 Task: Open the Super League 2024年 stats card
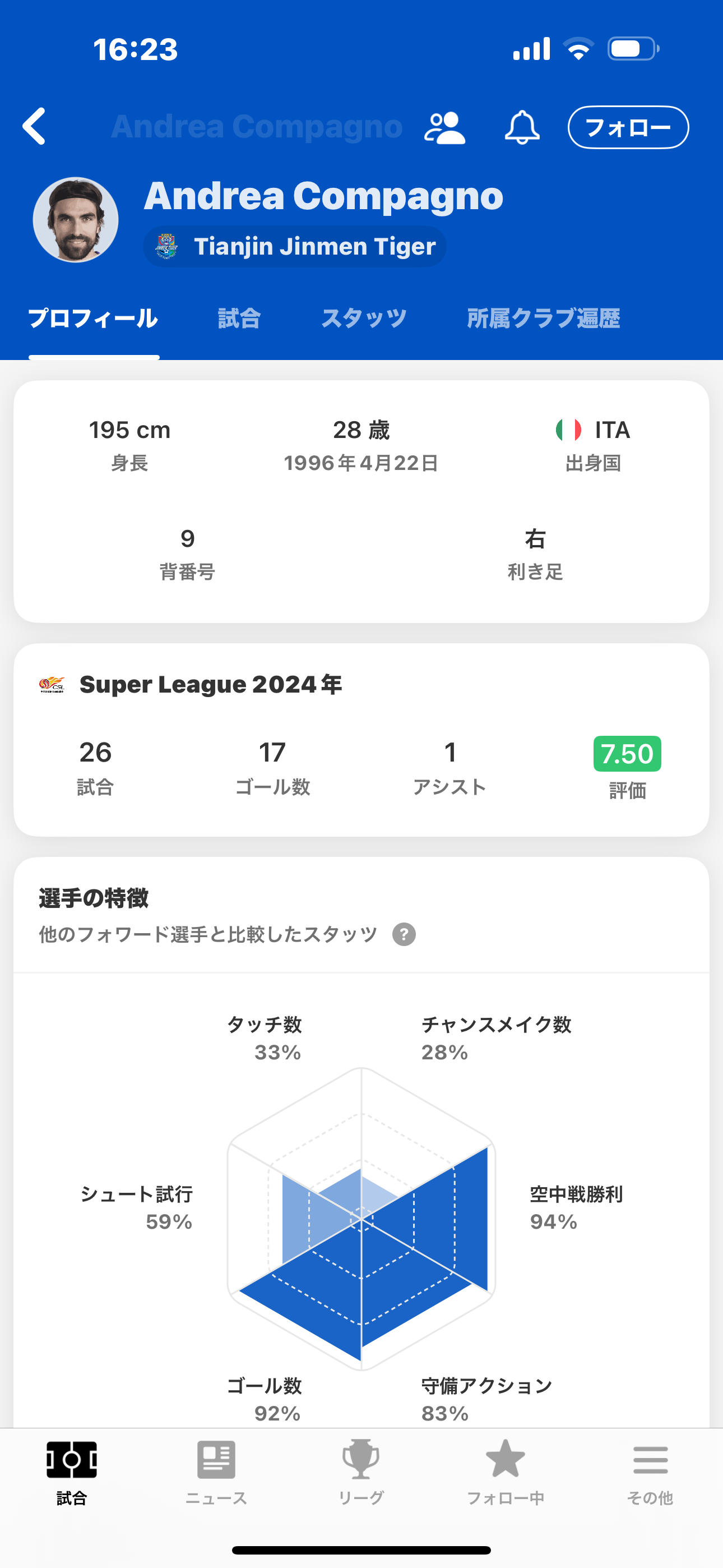361,740
